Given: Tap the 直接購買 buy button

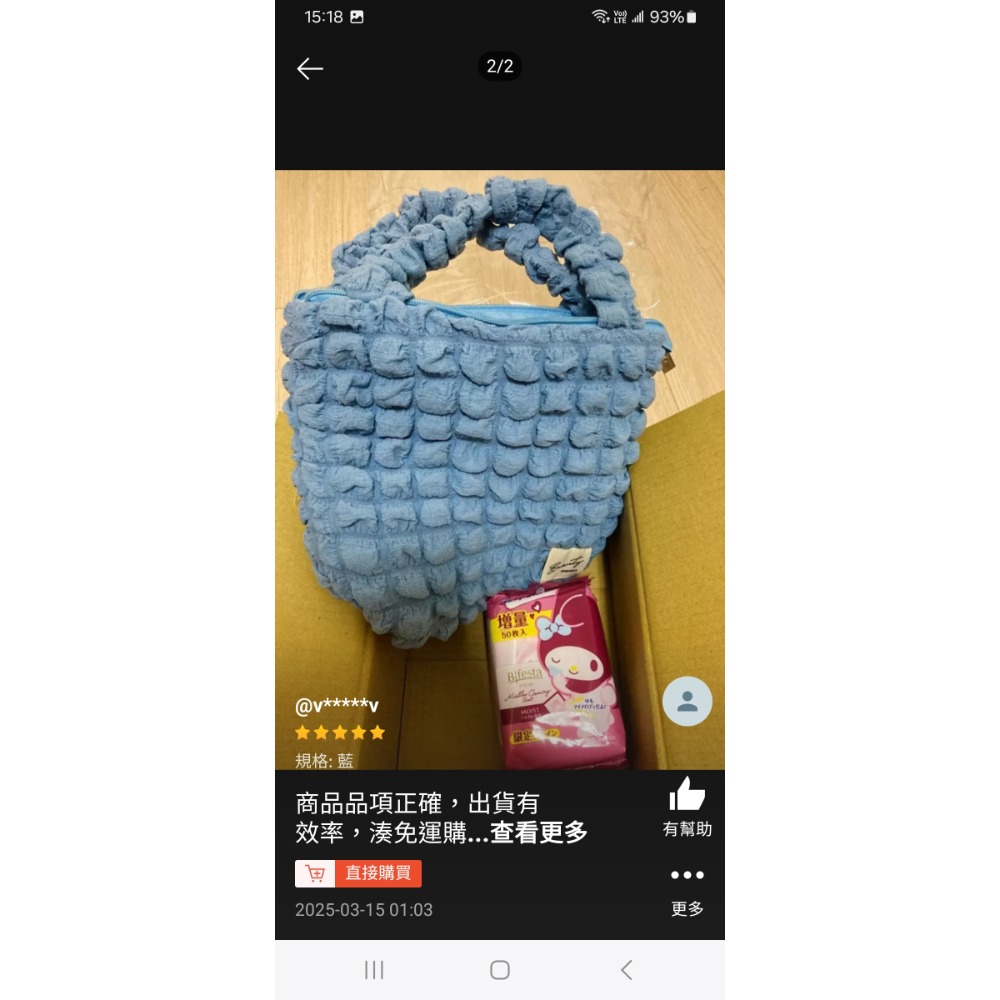Looking at the screenshot, I should pos(358,873).
